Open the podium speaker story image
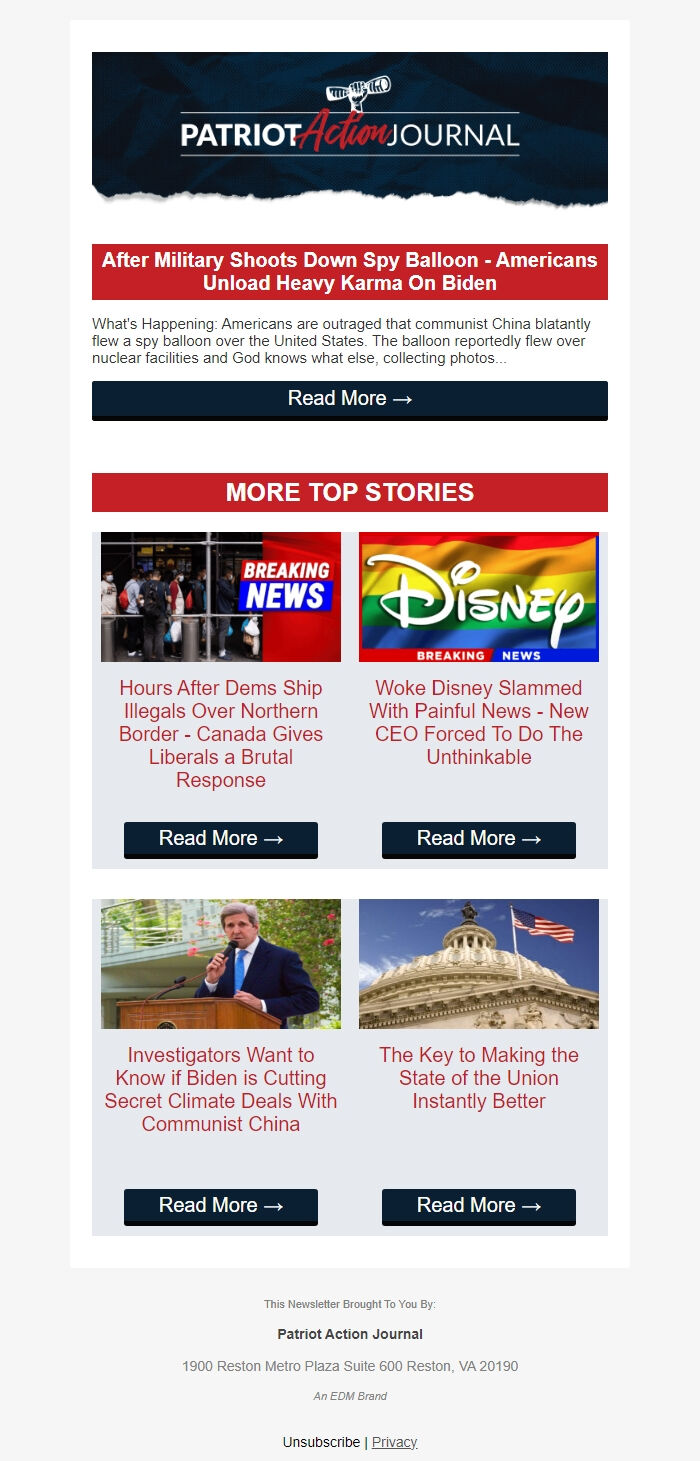Screen dimensions: 700x1461 (221, 964)
